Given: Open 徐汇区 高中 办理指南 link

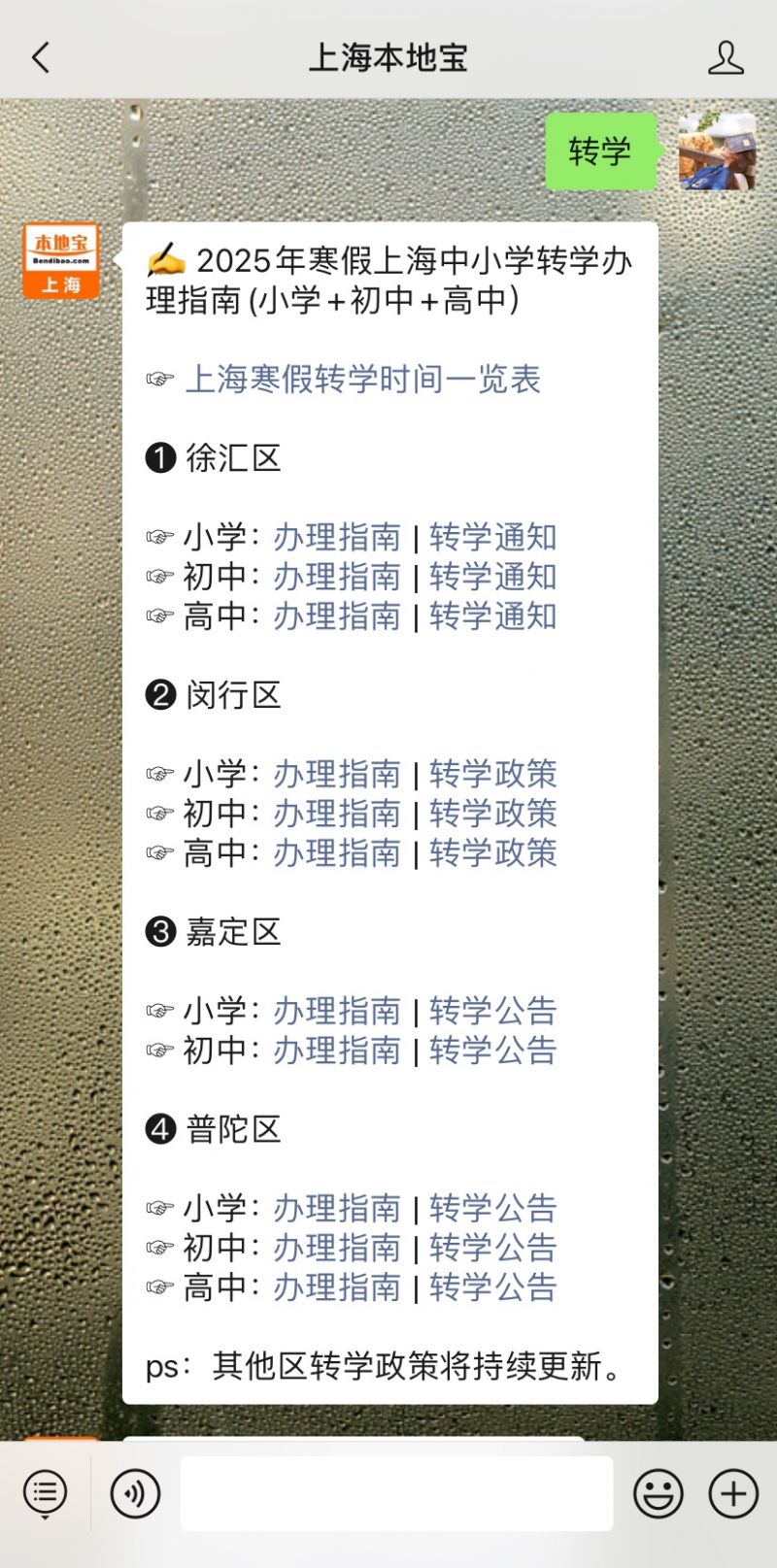Looking at the screenshot, I should [x=337, y=617].
